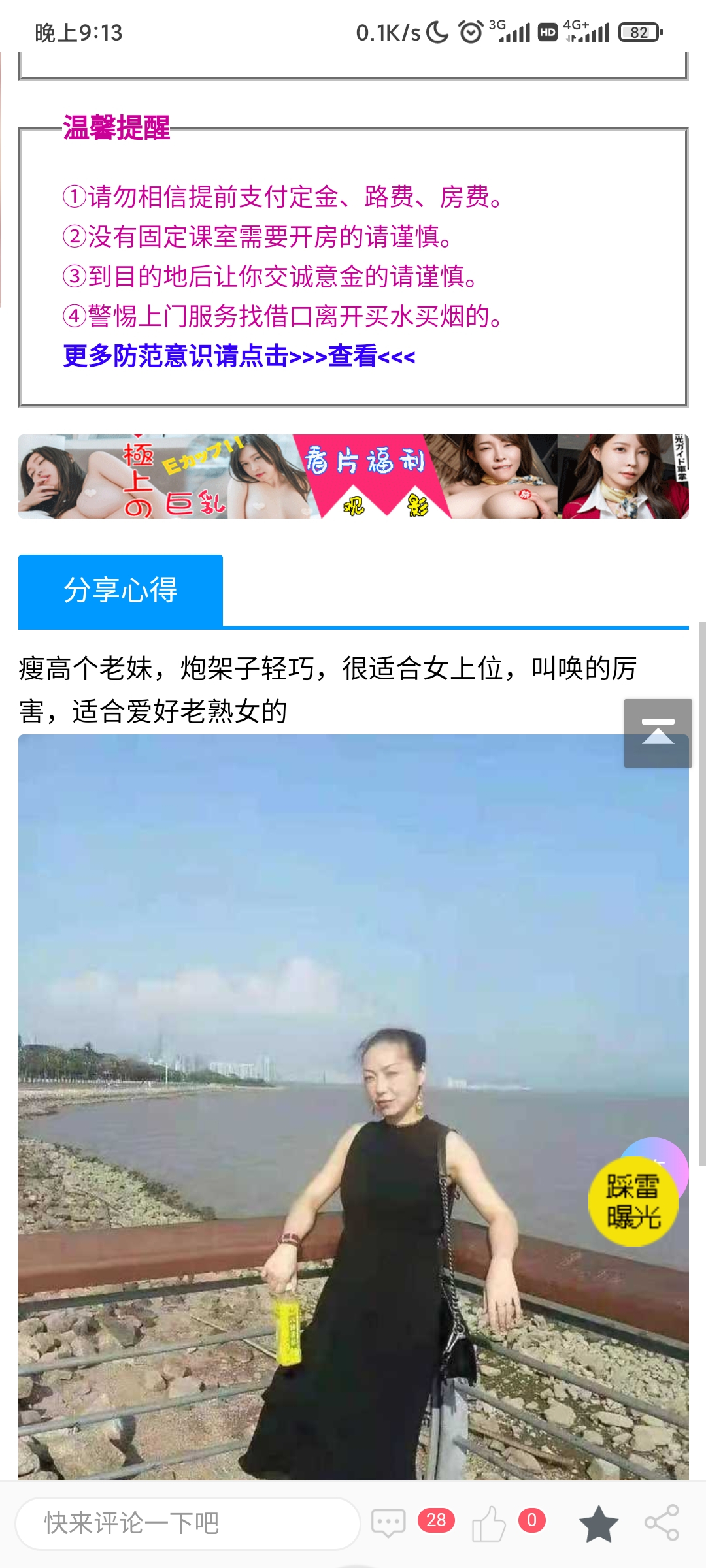Screen dimensions: 706x1568
Task: Open the comments via speech bubble icon
Action: pos(388,1523)
